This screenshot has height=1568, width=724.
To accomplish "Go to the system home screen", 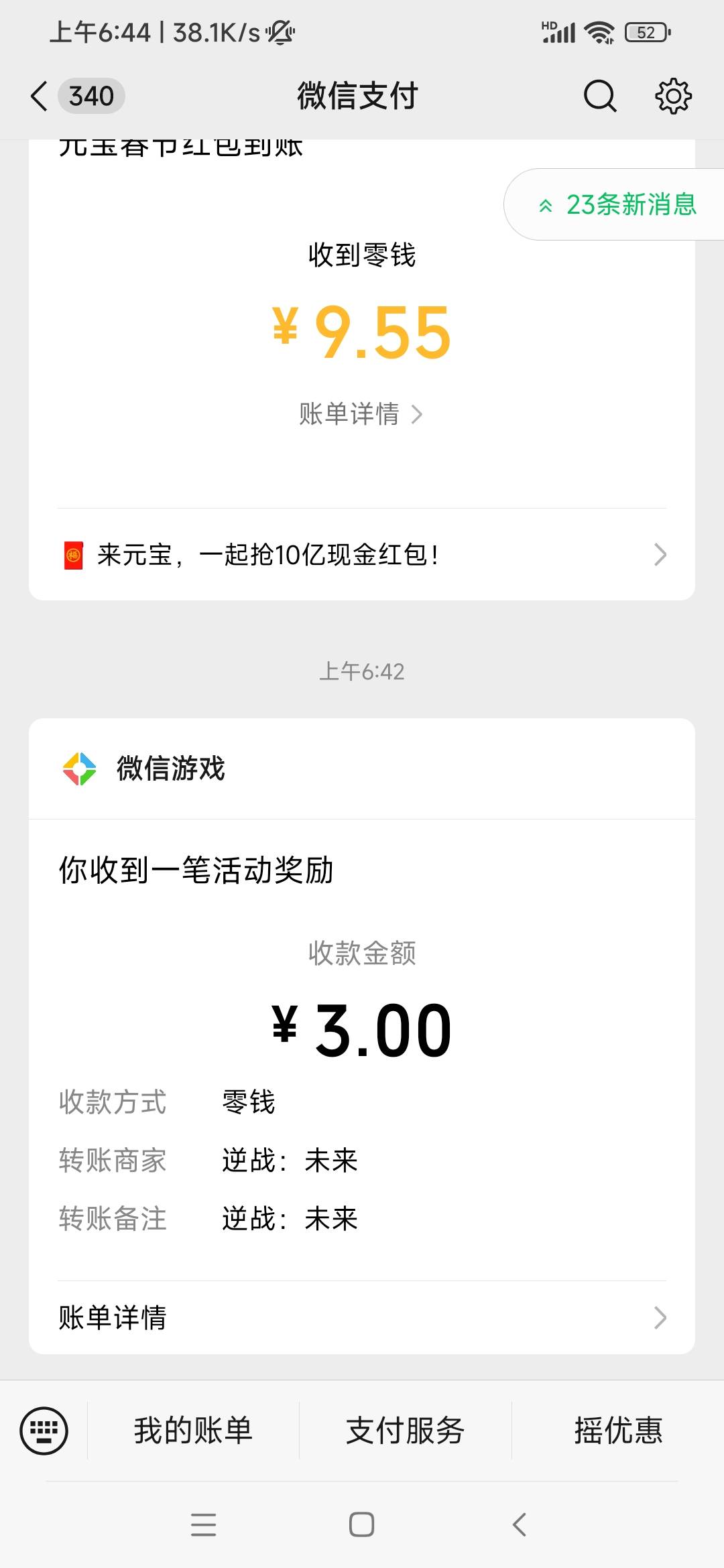I will [x=362, y=1524].
